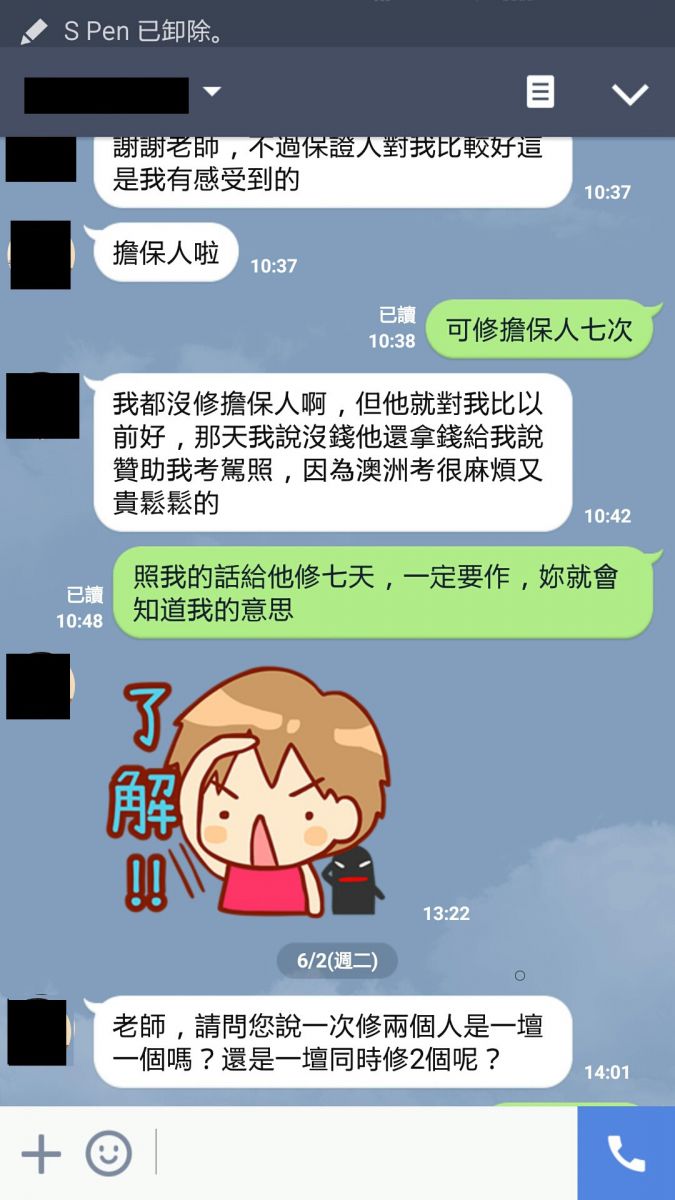Image resolution: width=675 pixels, height=1200 pixels.
Task: Open the chat name dropdown arrow
Action: (211, 92)
